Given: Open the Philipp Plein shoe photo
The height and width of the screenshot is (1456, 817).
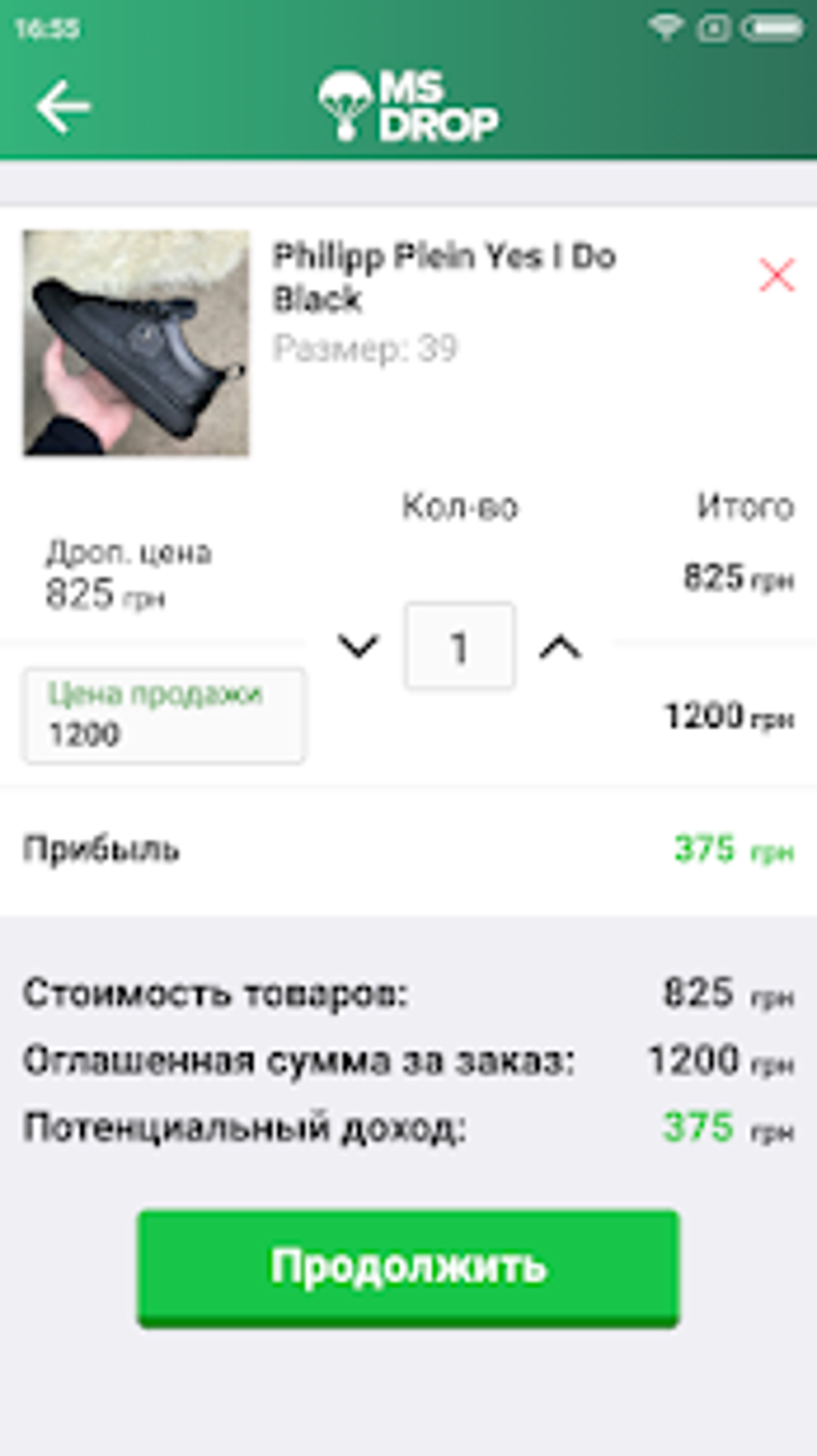Looking at the screenshot, I should click(x=136, y=343).
